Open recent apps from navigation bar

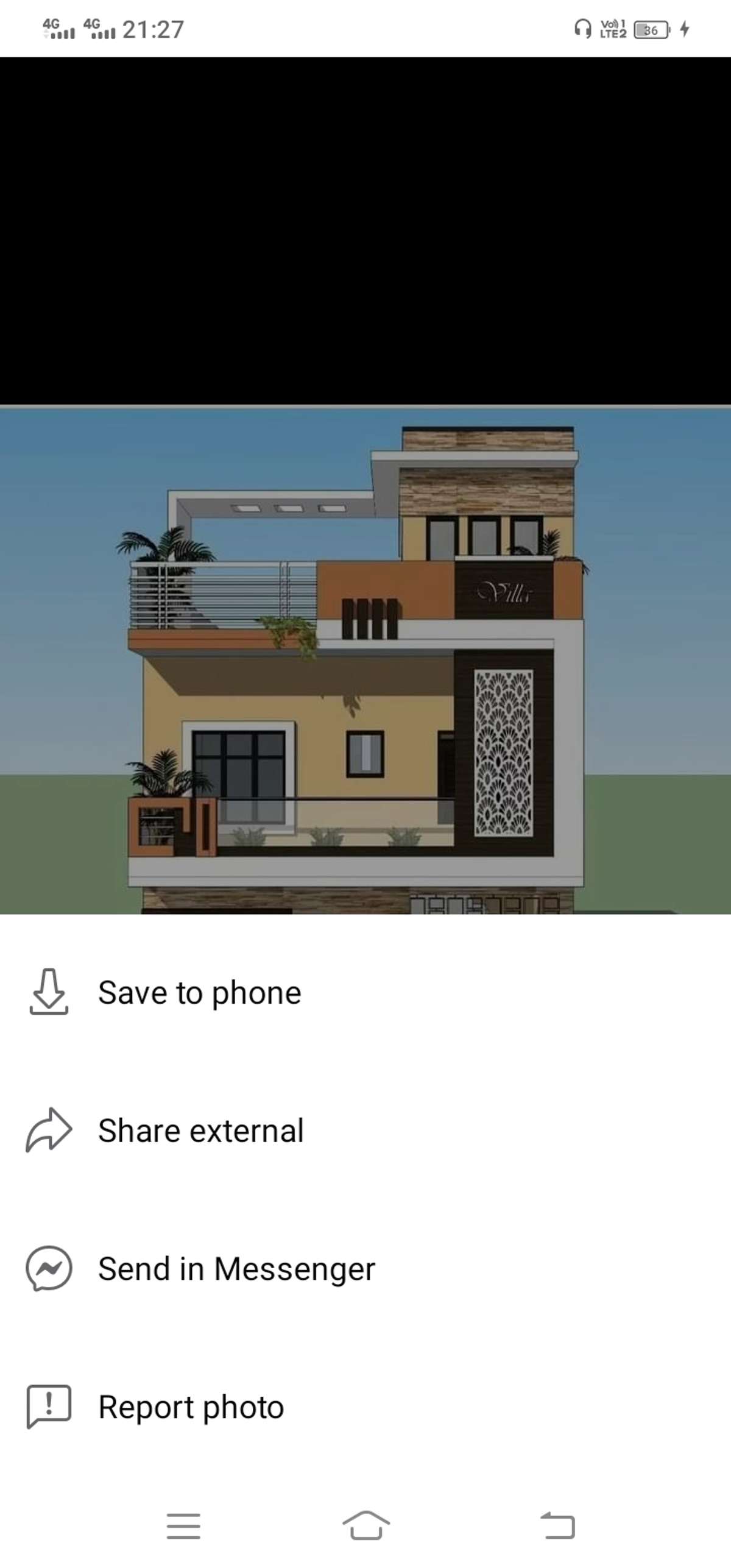(183, 1525)
